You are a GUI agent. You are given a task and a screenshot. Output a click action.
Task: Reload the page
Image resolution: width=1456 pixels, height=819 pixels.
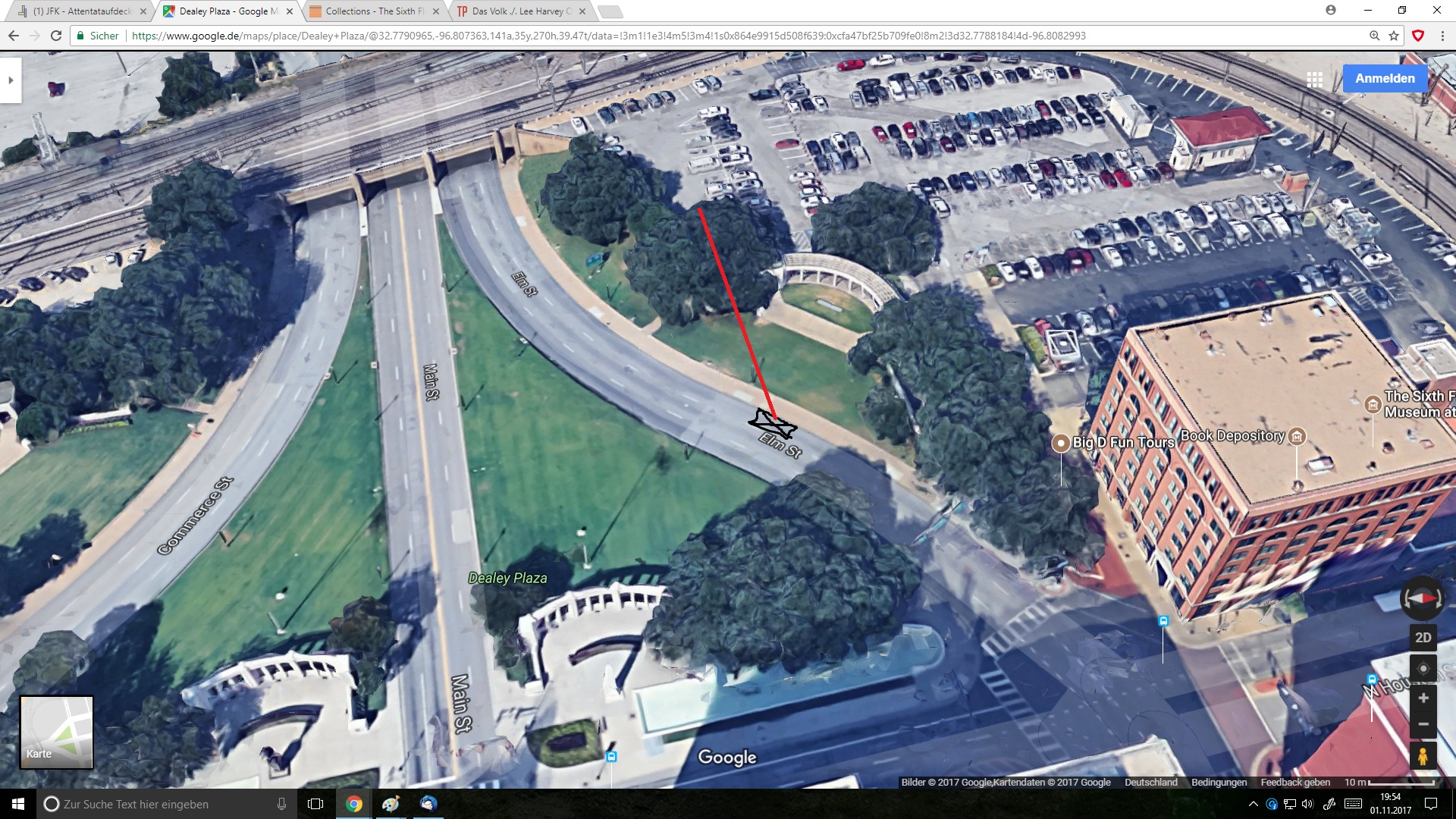pos(56,36)
